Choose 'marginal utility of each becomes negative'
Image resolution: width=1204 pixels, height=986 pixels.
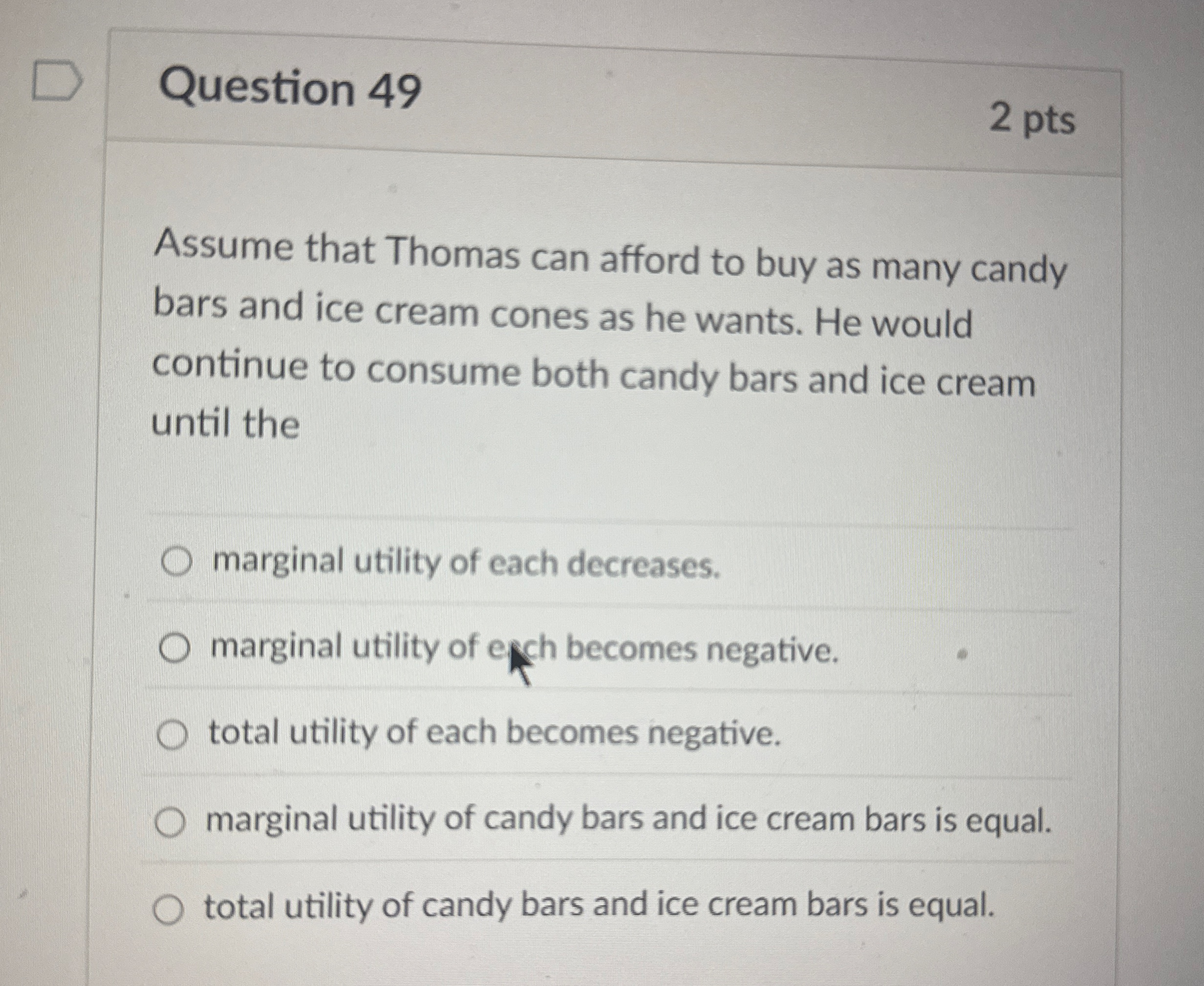174,649
